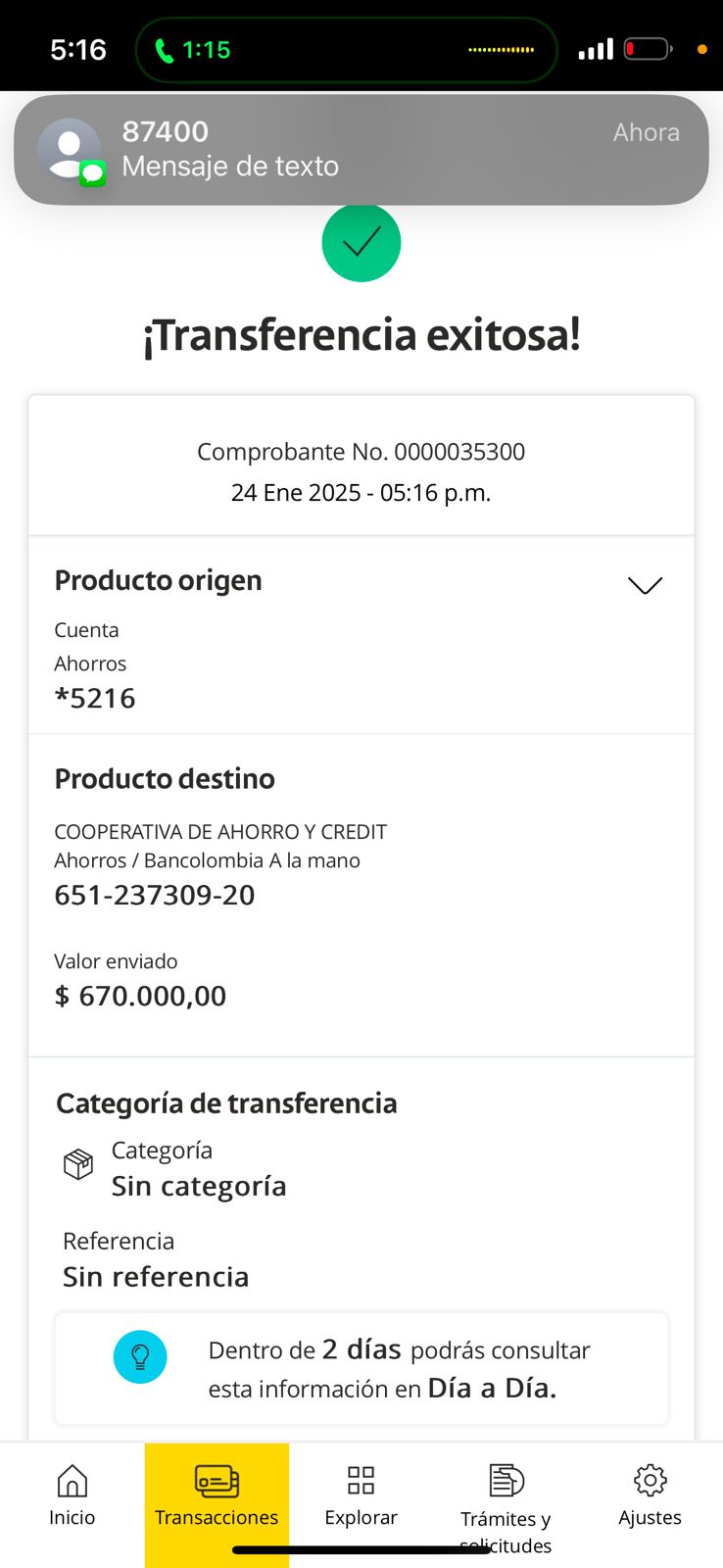
Task: Expand the Producto origen details chevron
Action: pos(645,585)
